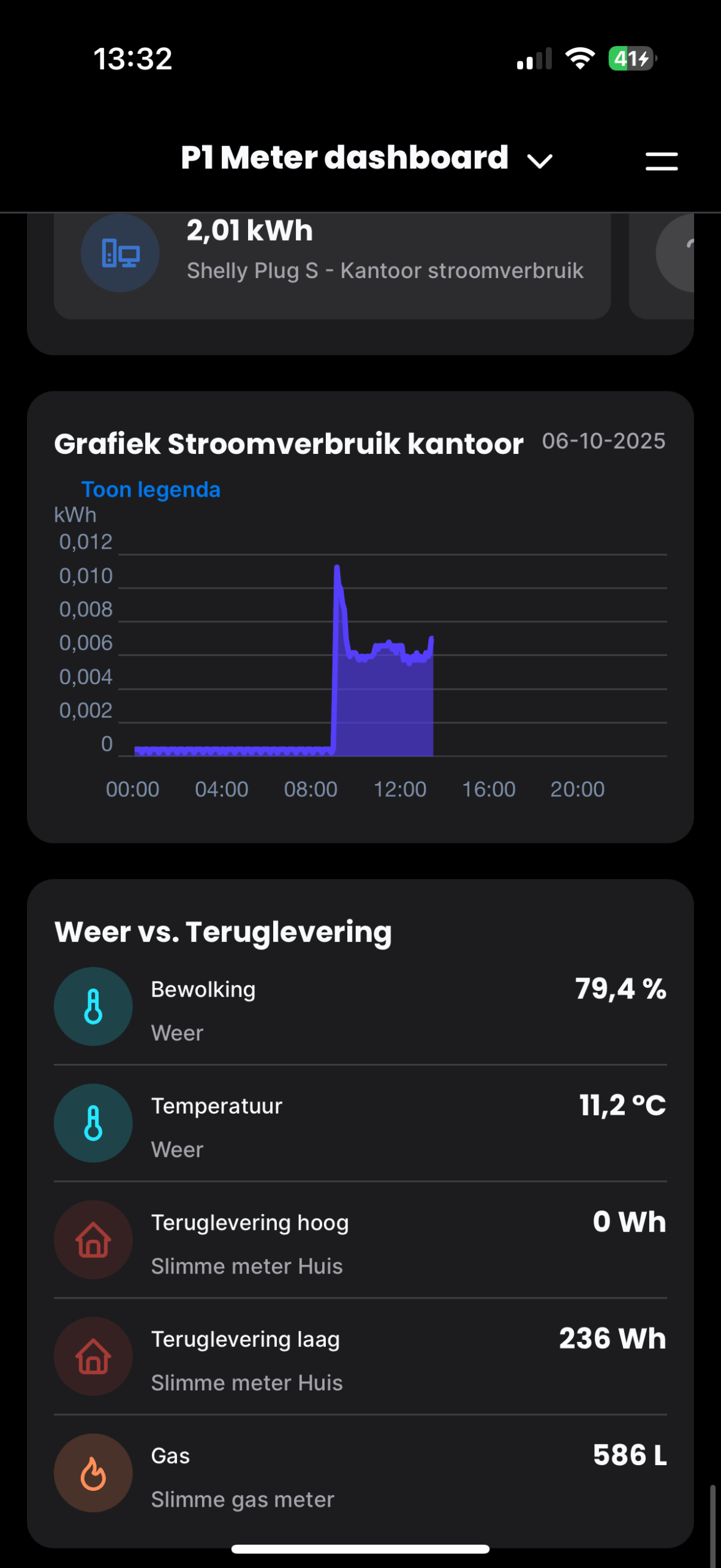721x1568 pixels.
Task: Open the Teruglevering hoog row
Action: (x=360, y=1240)
